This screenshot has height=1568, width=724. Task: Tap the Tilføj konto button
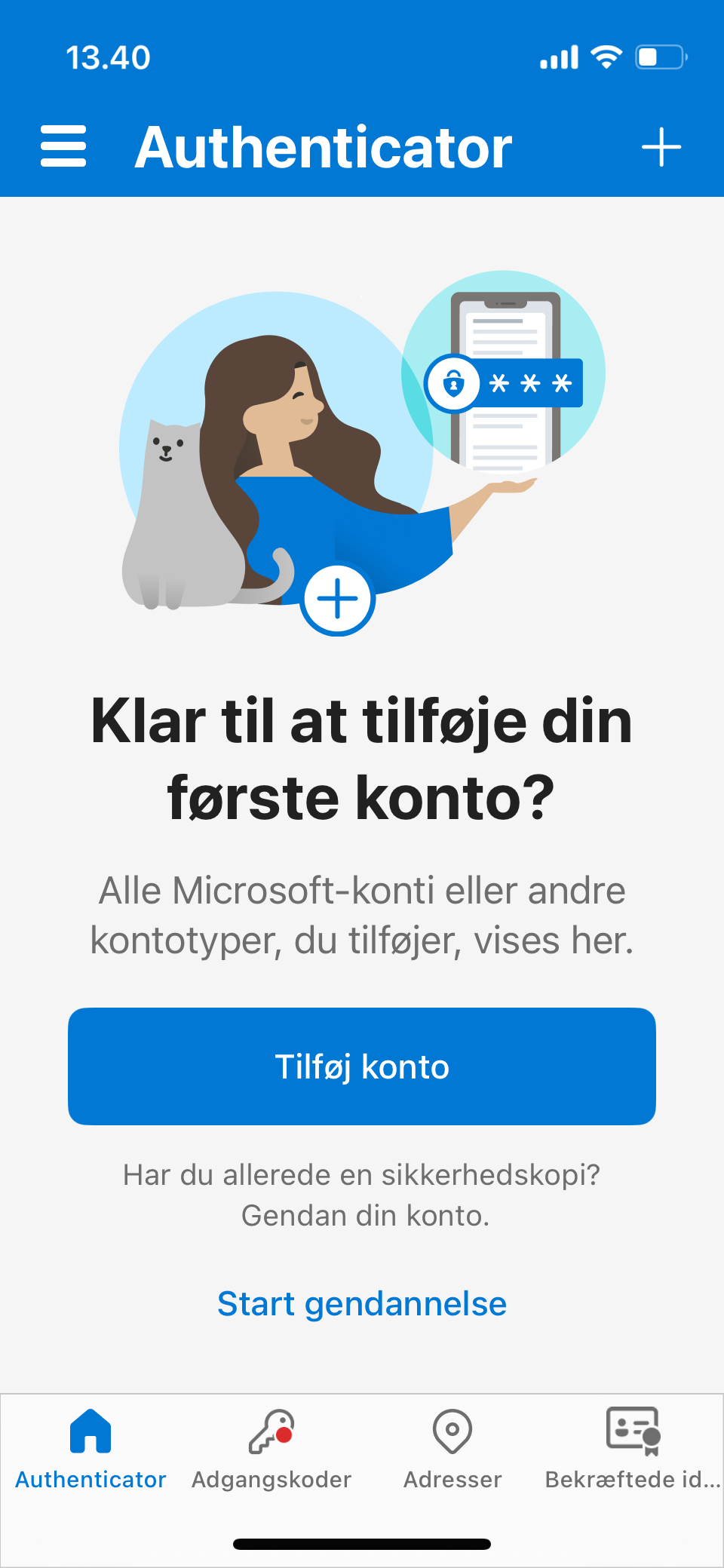362,1066
